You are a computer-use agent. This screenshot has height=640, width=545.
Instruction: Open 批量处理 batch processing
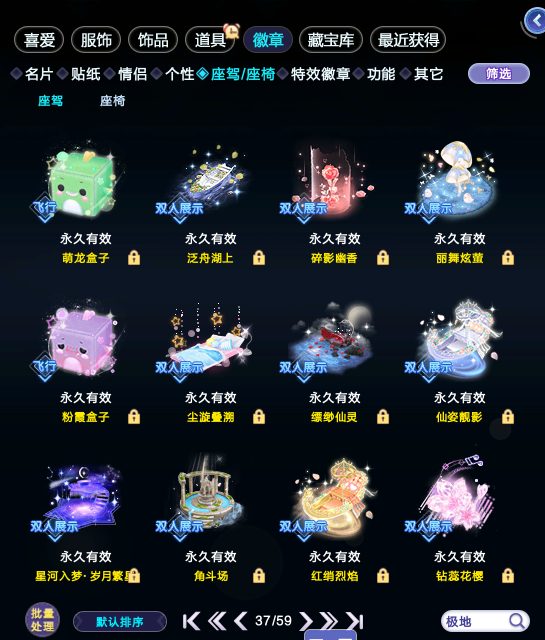(x=42, y=619)
